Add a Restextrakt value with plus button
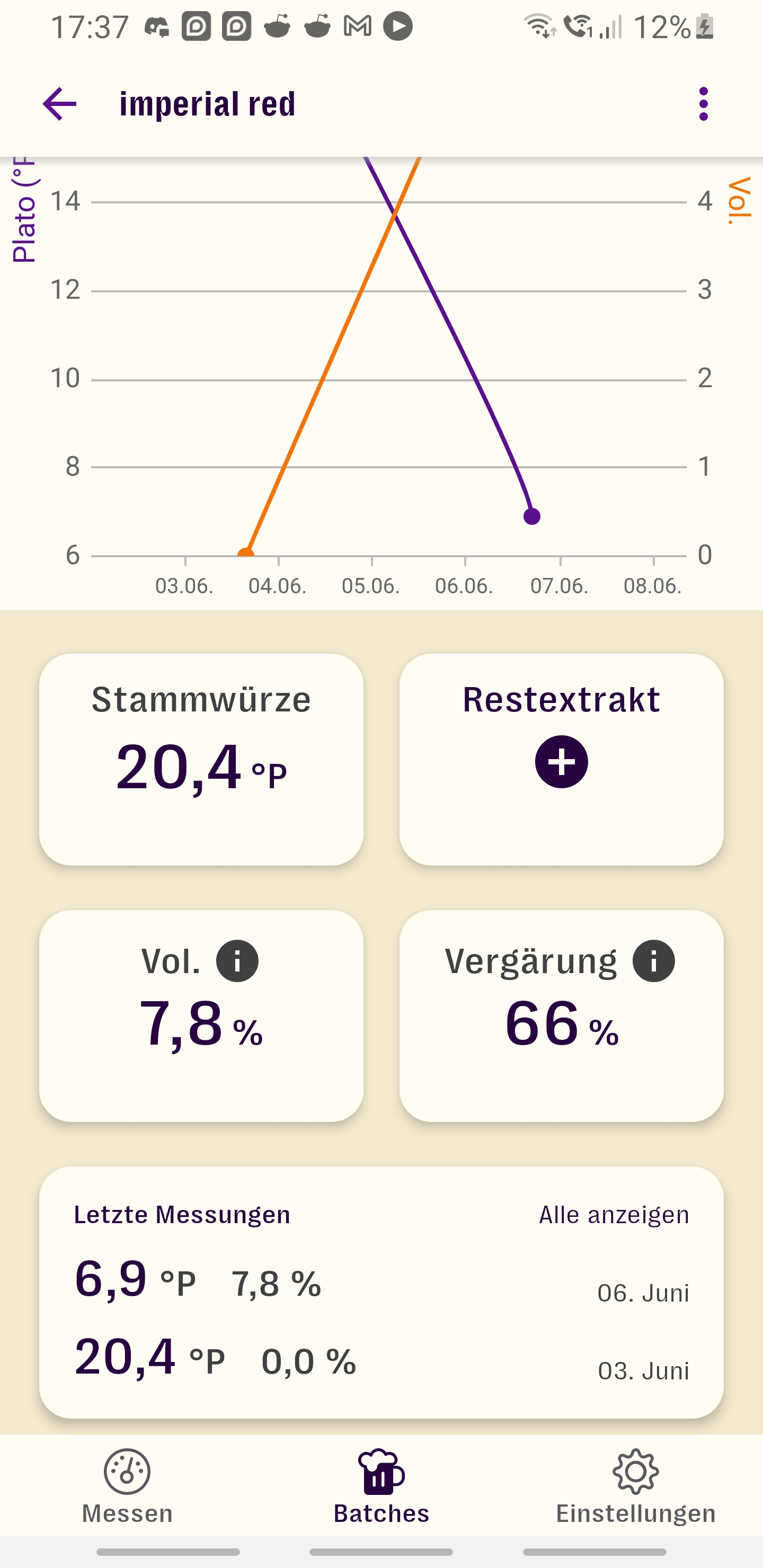The width and height of the screenshot is (763, 1568). click(561, 761)
